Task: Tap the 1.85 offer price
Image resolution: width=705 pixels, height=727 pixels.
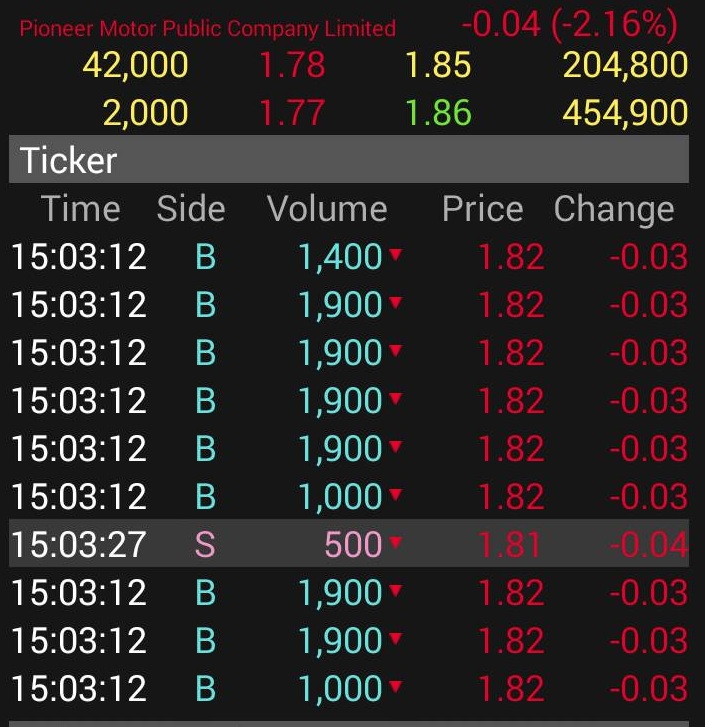Action: pos(438,64)
